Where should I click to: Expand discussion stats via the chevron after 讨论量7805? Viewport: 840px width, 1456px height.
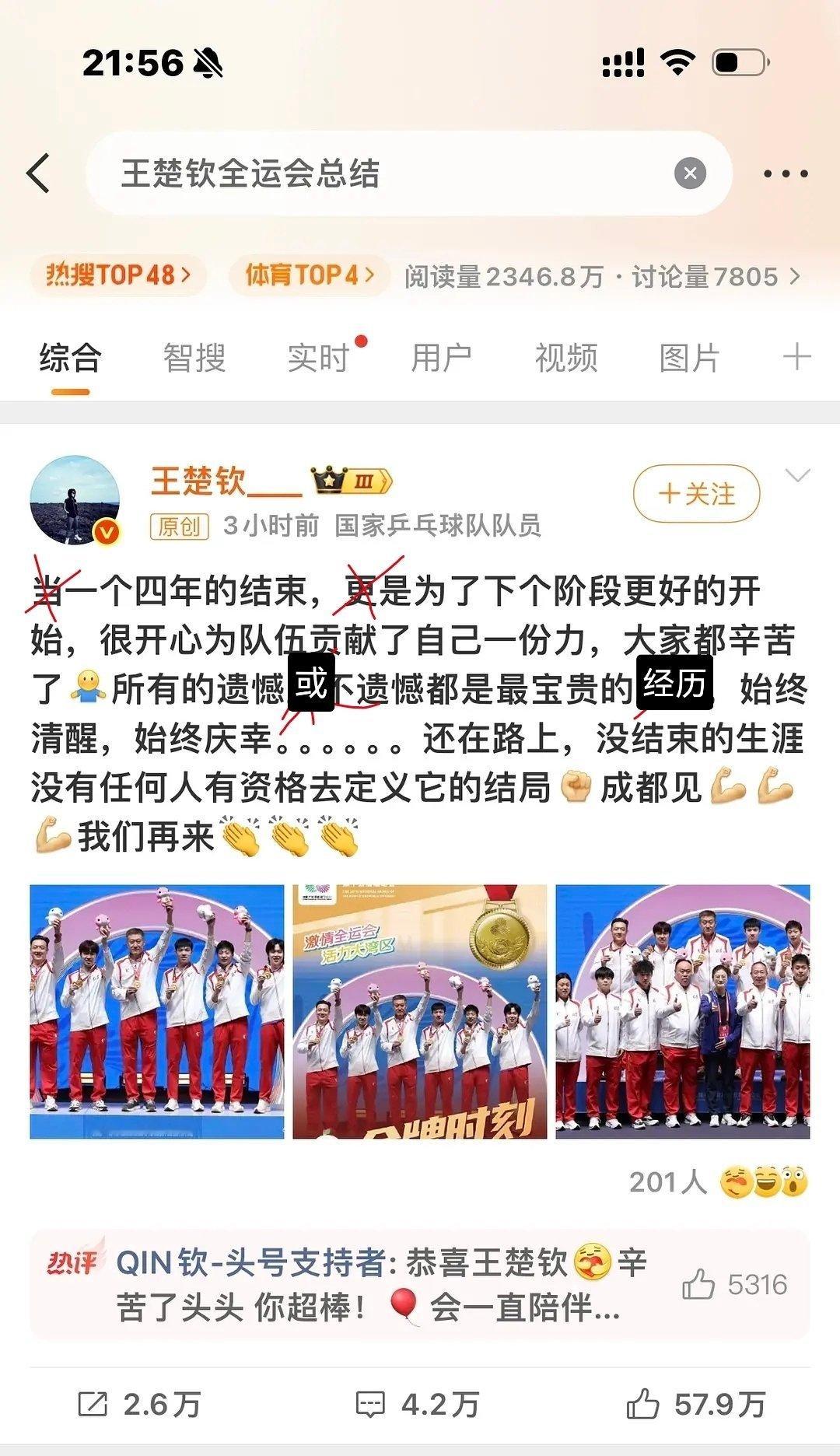pyautogui.click(x=796, y=277)
